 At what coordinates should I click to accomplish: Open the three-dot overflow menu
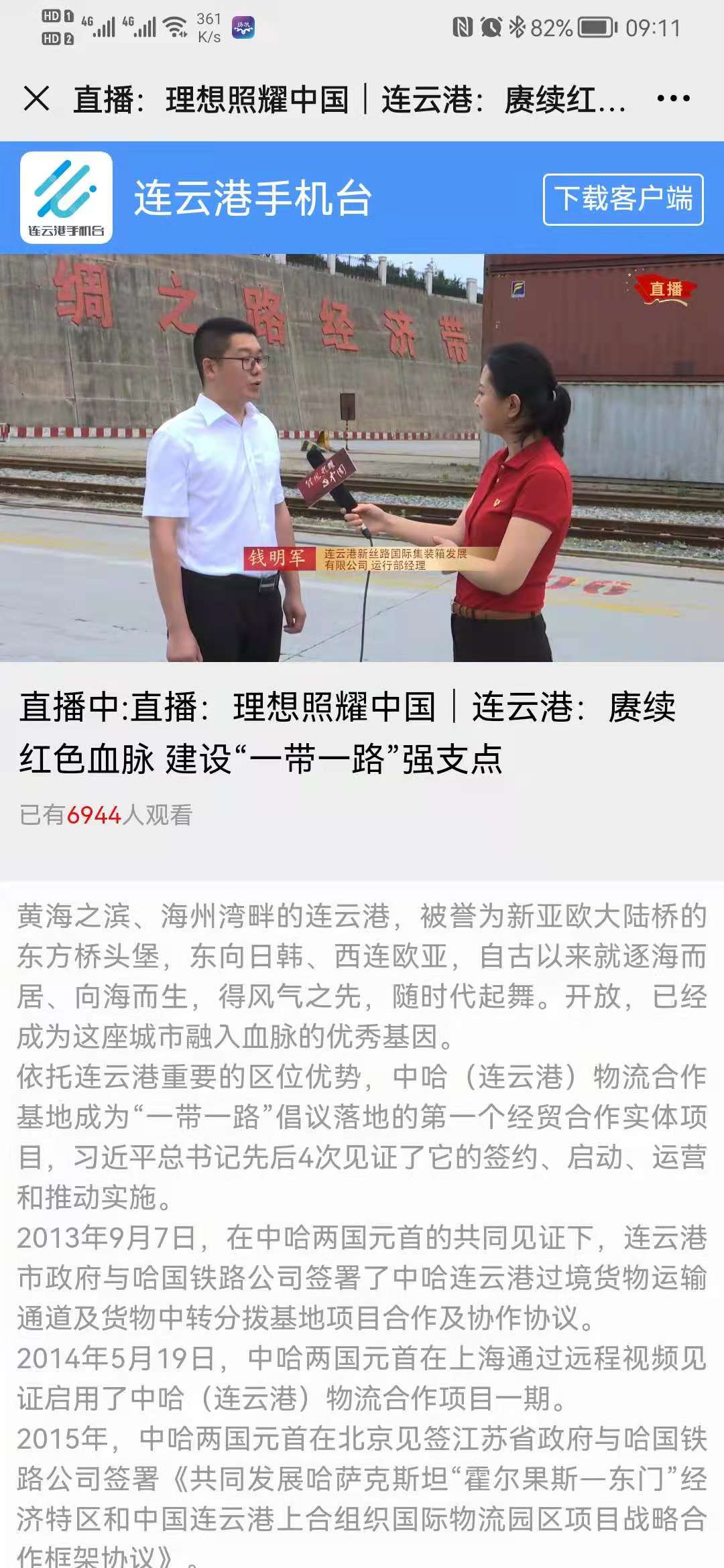click(x=673, y=99)
